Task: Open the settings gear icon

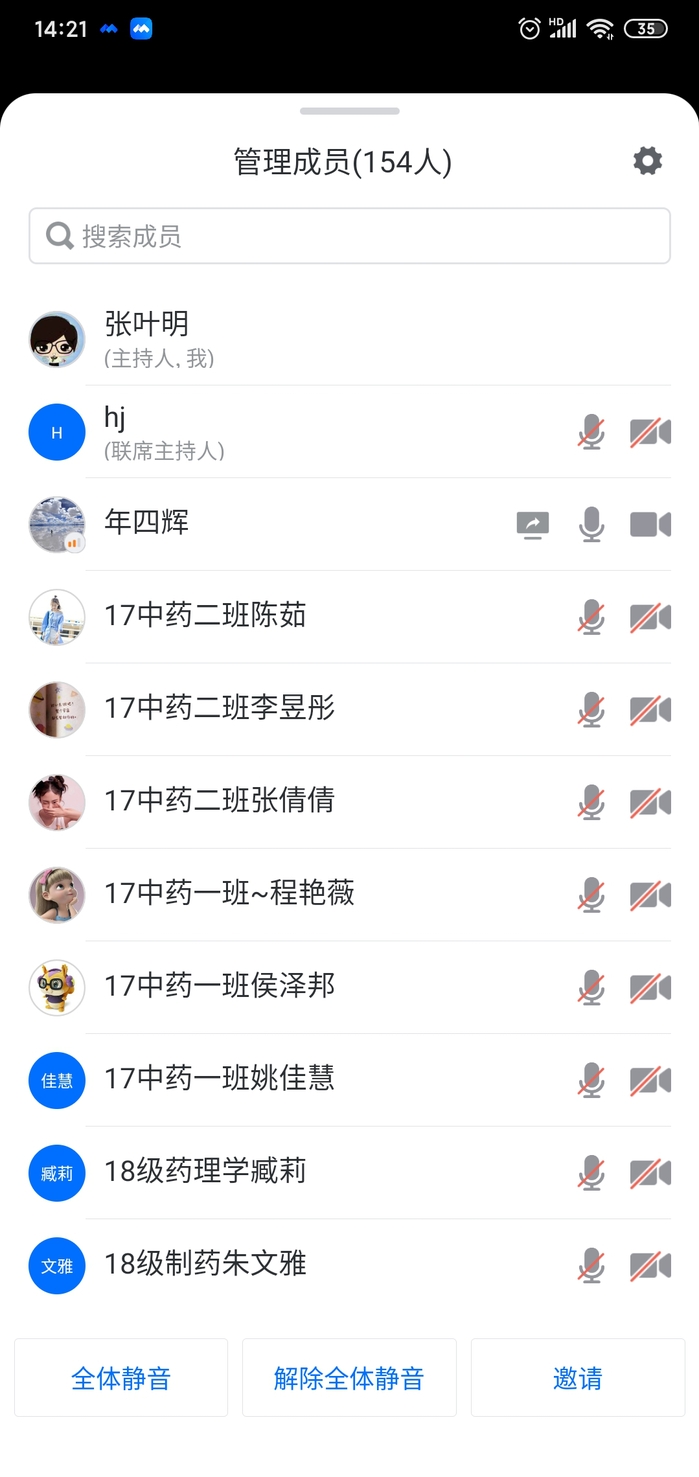Action: click(647, 161)
